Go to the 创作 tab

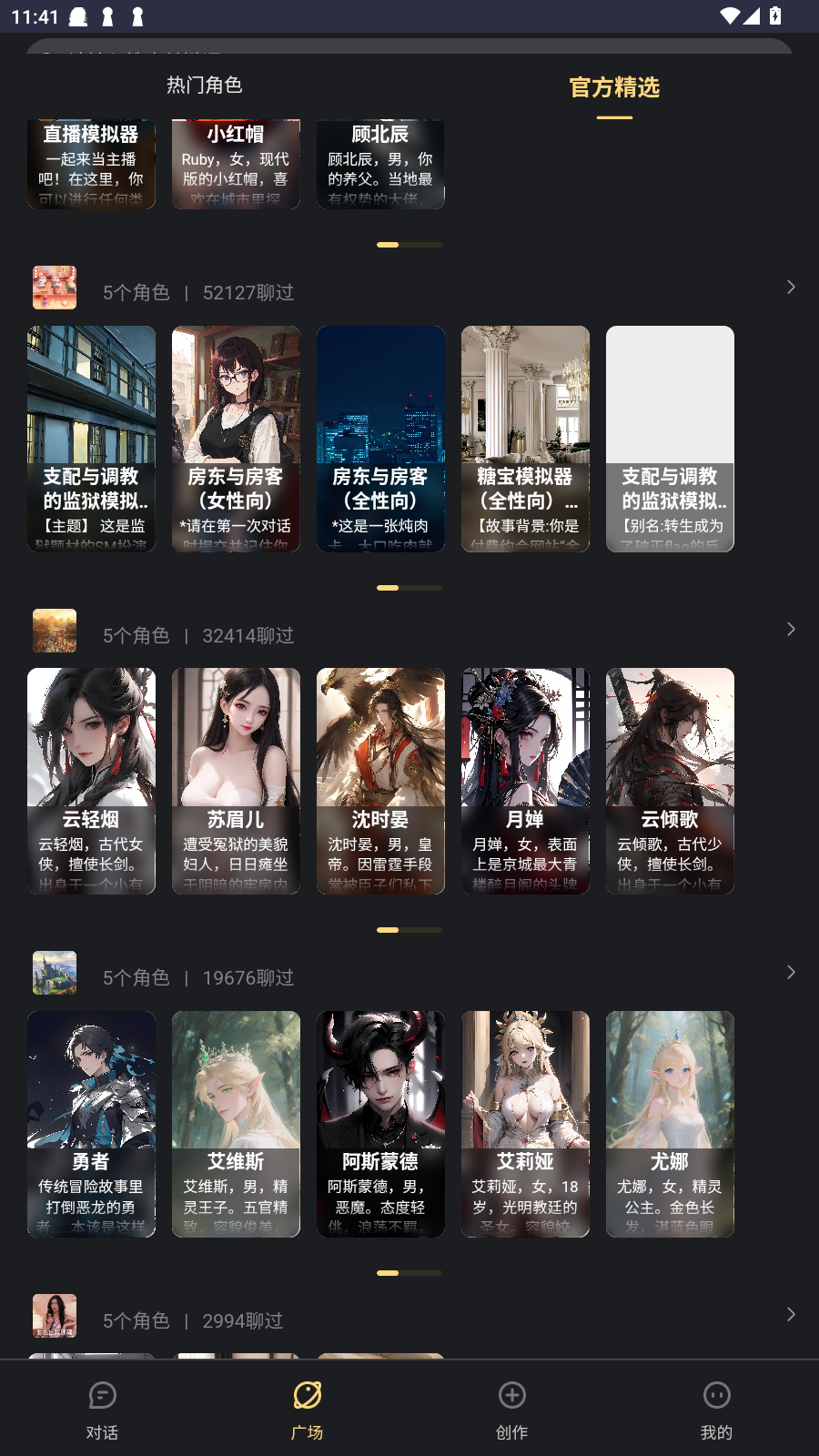click(511, 1410)
